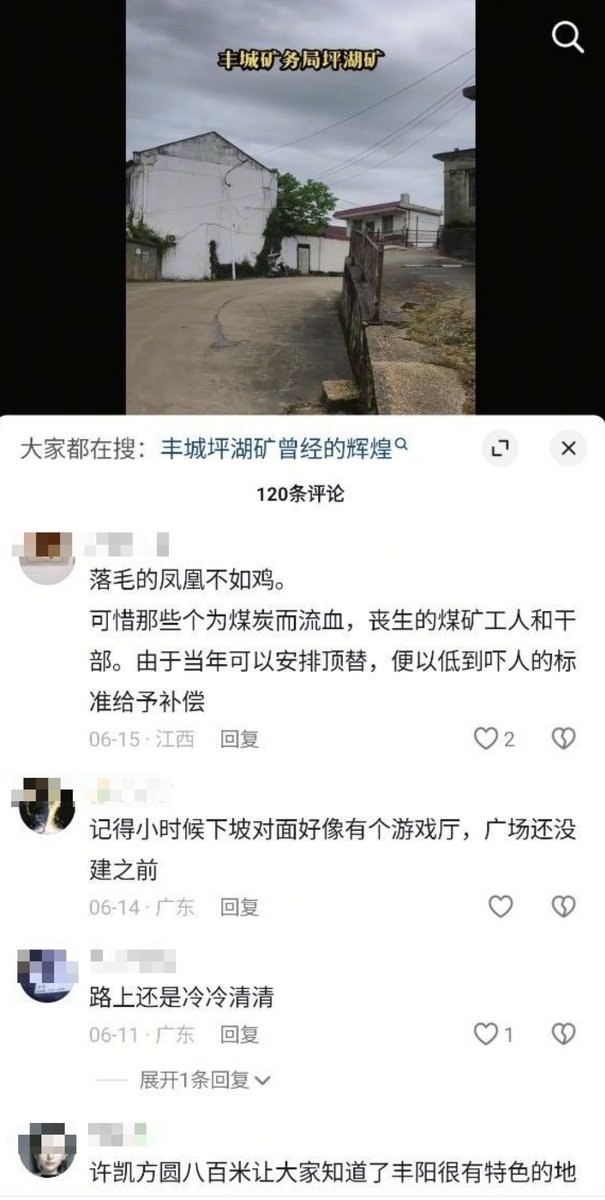Reply to the 路上还是冷冷清清 comment
This screenshot has height=1200, width=605.
[240, 1034]
